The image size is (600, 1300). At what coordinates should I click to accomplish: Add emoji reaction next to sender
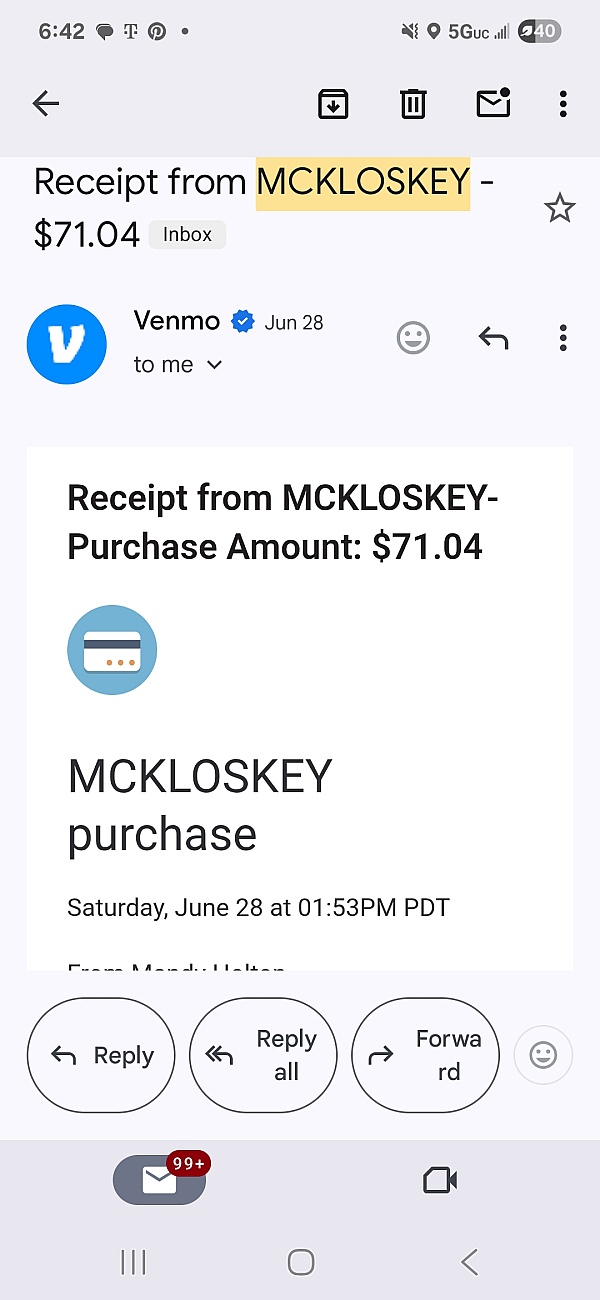click(x=413, y=338)
